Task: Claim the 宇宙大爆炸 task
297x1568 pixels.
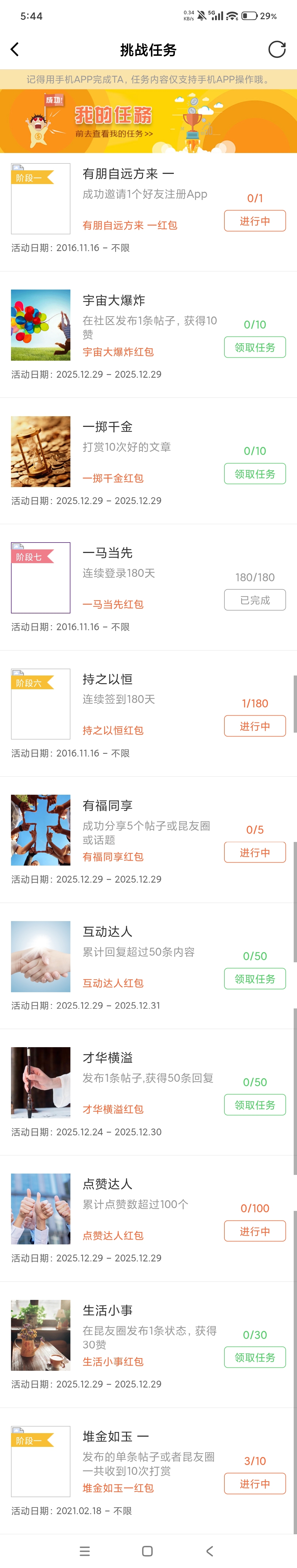Action: click(254, 347)
